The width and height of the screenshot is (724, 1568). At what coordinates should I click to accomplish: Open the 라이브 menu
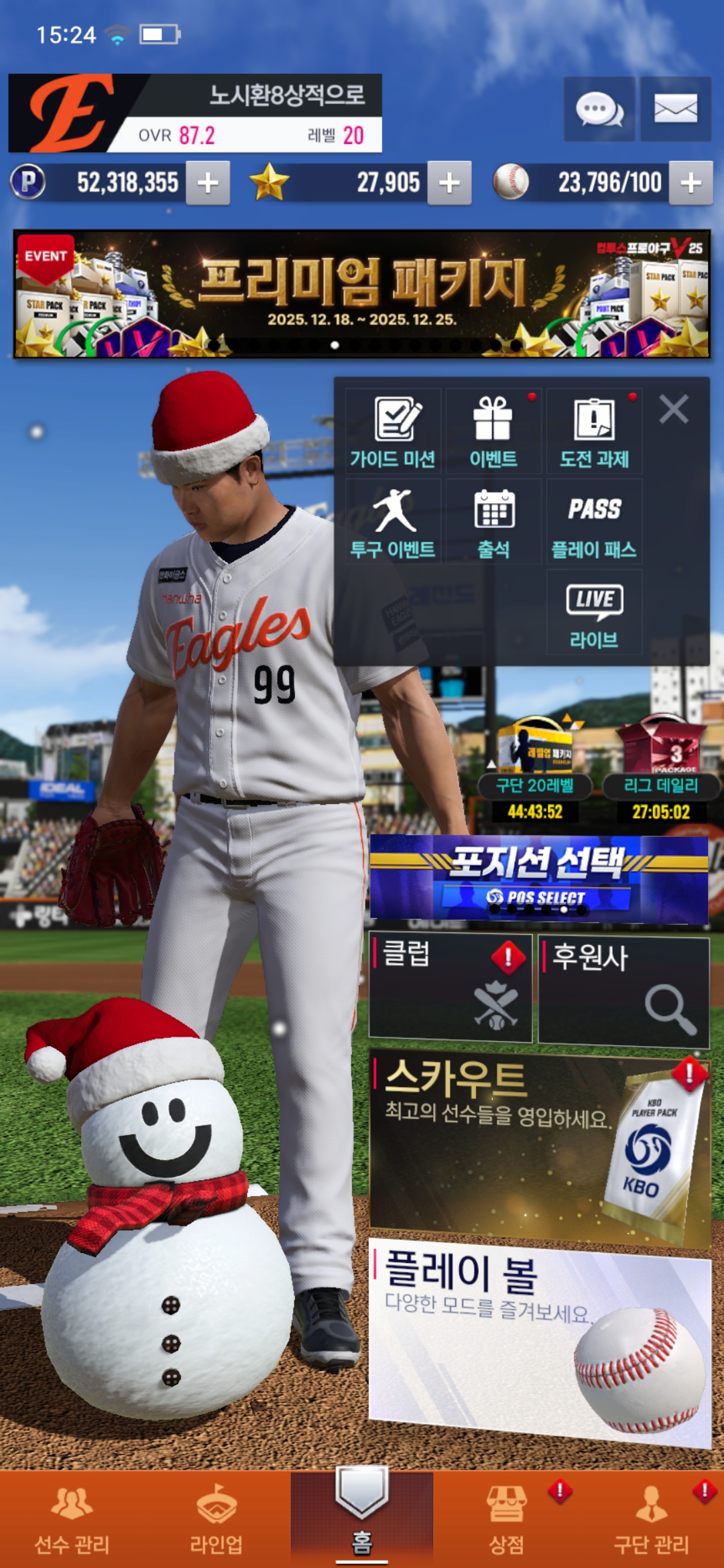click(594, 612)
